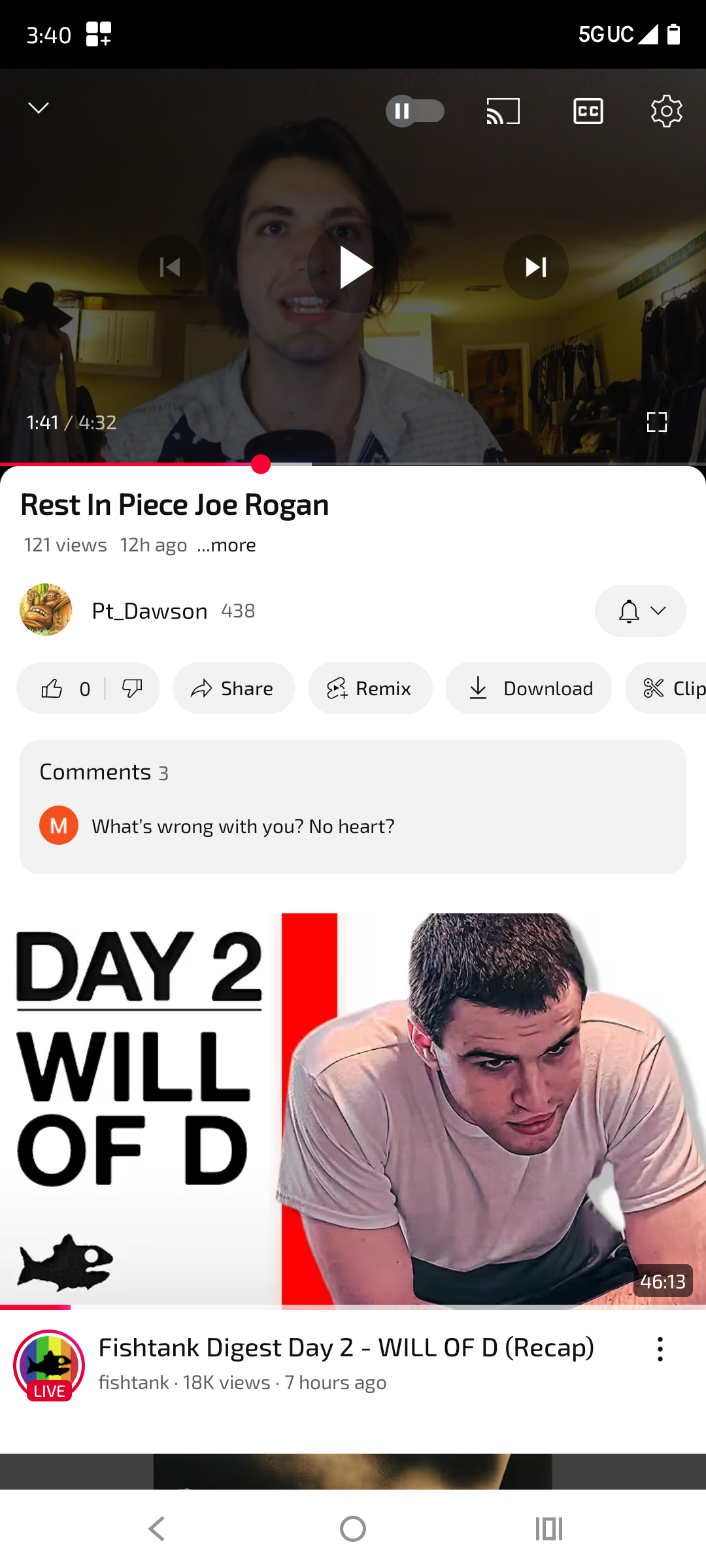This screenshot has height=1568, width=706.
Task: Remix this video
Action: click(370, 688)
